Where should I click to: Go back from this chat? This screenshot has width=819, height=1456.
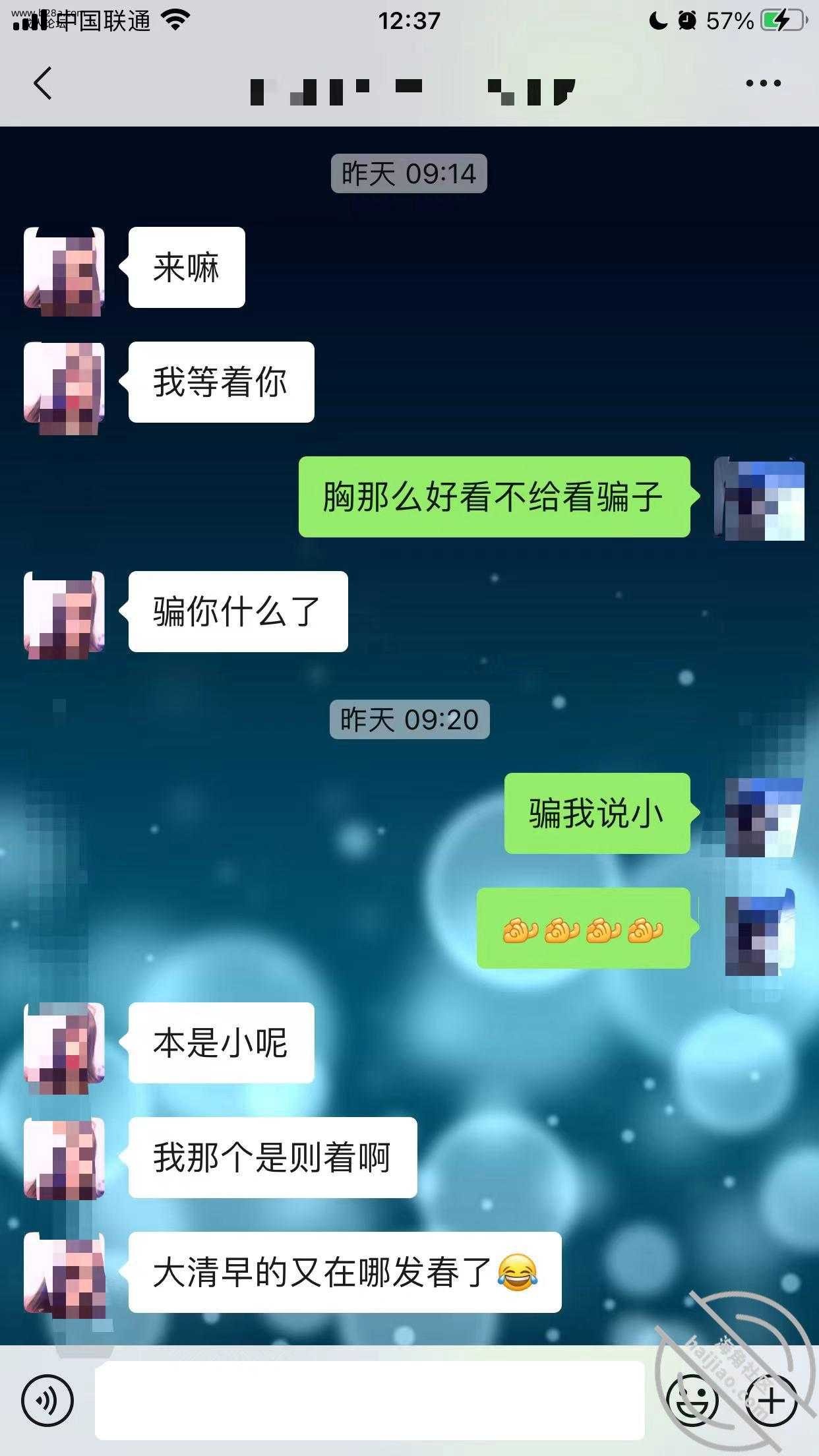[x=42, y=84]
